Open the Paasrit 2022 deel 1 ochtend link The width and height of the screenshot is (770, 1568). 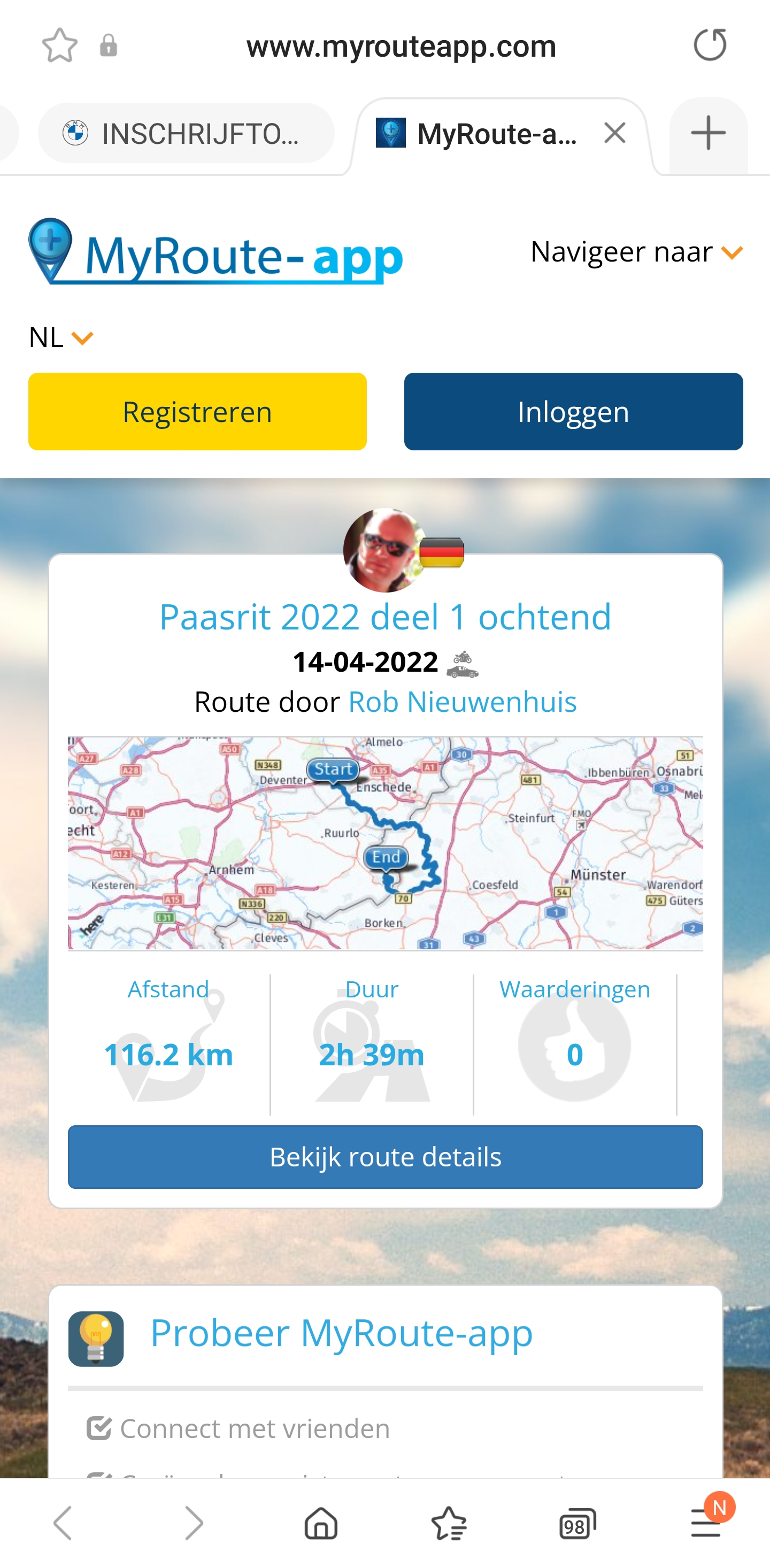pos(386,617)
